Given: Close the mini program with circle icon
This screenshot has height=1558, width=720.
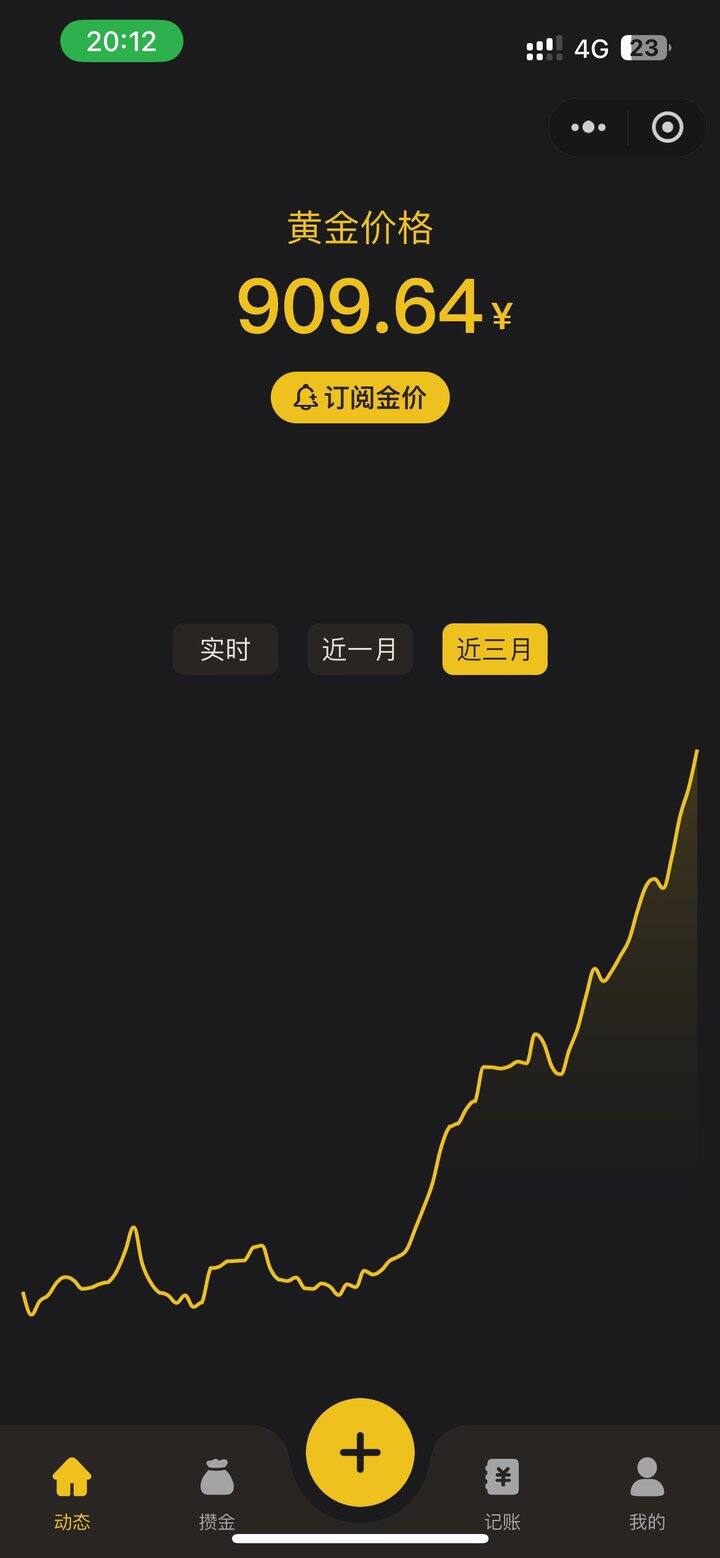Looking at the screenshot, I should [667, 127].
